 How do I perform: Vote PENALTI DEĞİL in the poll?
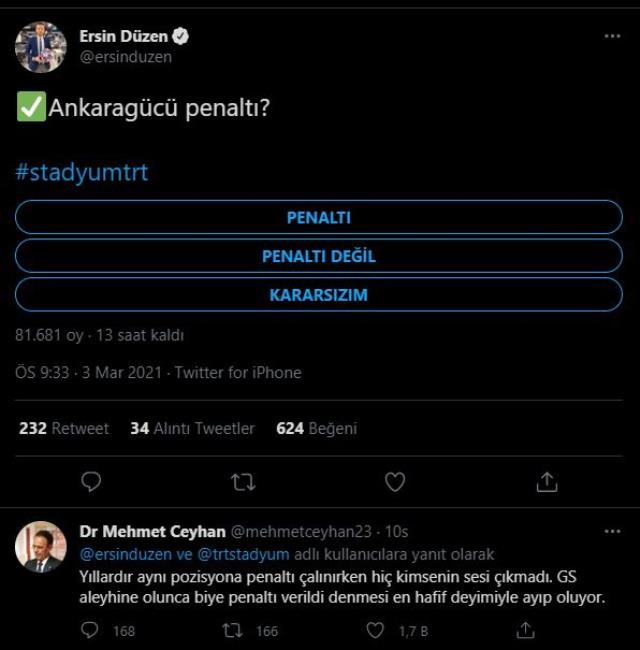(319, 256)
